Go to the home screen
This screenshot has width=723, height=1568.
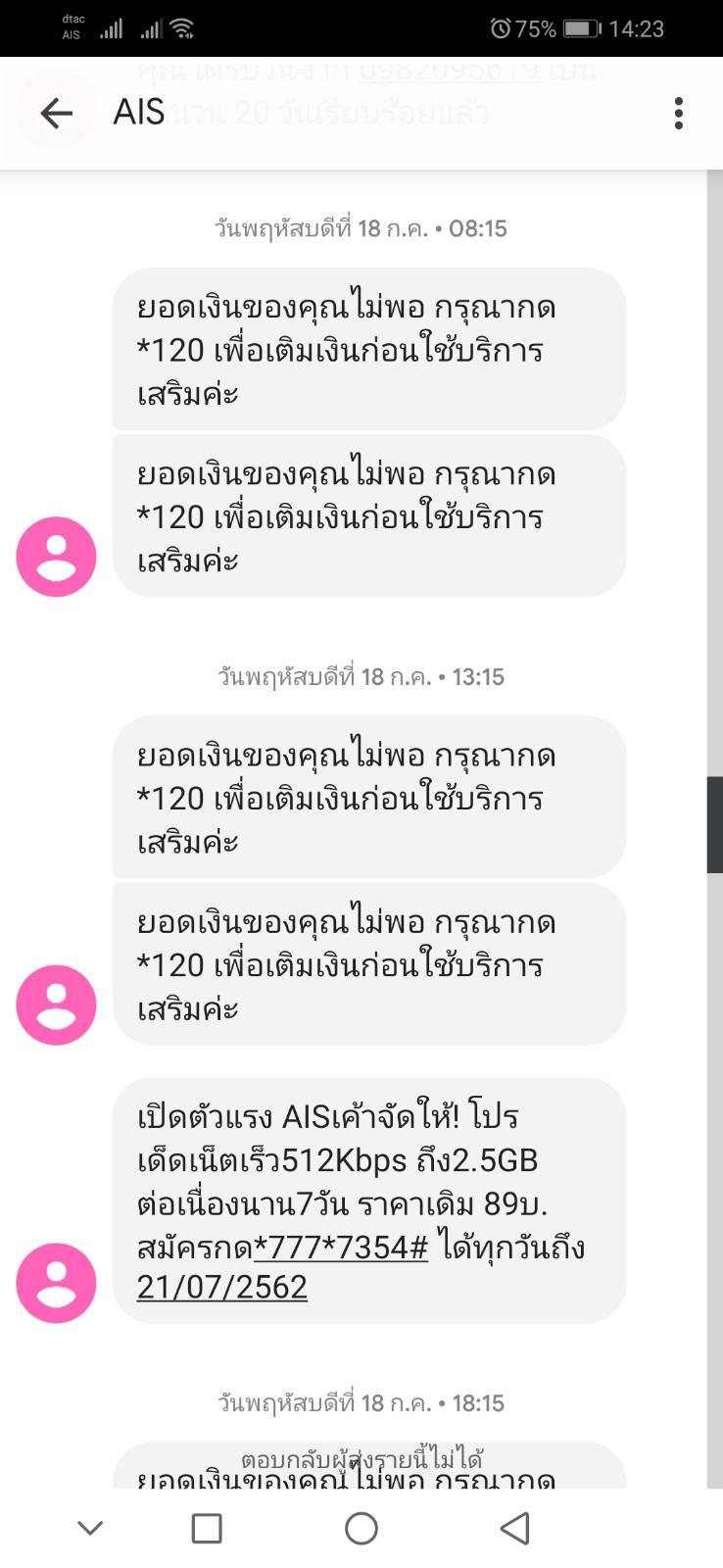[x=361, y=1528]
